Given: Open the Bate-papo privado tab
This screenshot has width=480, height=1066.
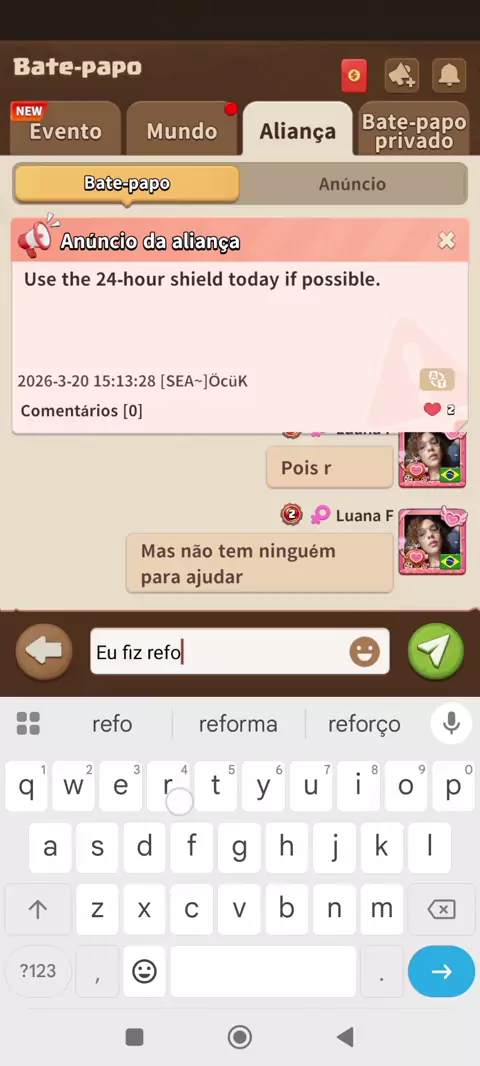Looking at the screenshot, I should (413, 129).
